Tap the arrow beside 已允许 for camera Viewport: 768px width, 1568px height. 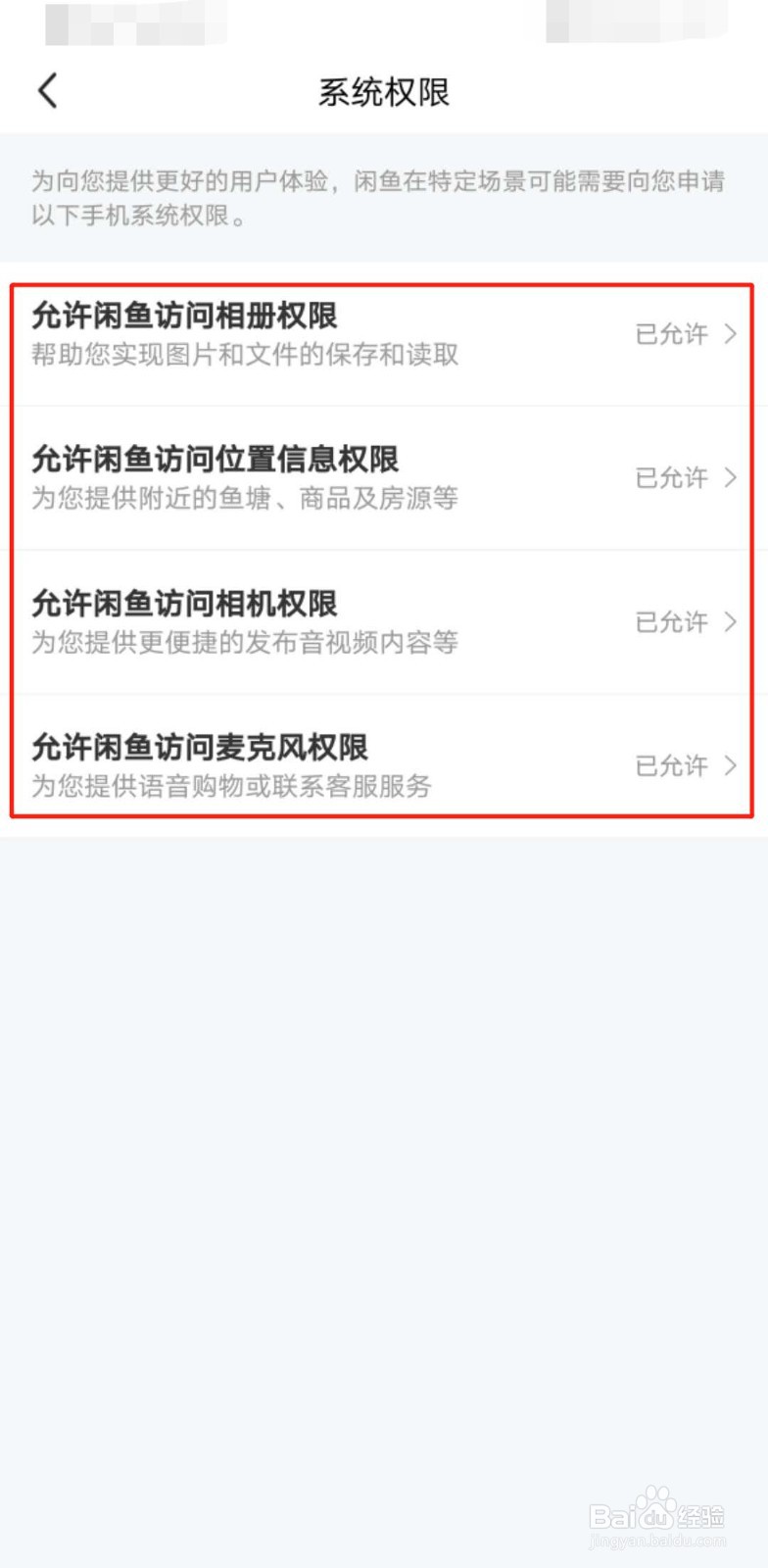tap(730, 622)
